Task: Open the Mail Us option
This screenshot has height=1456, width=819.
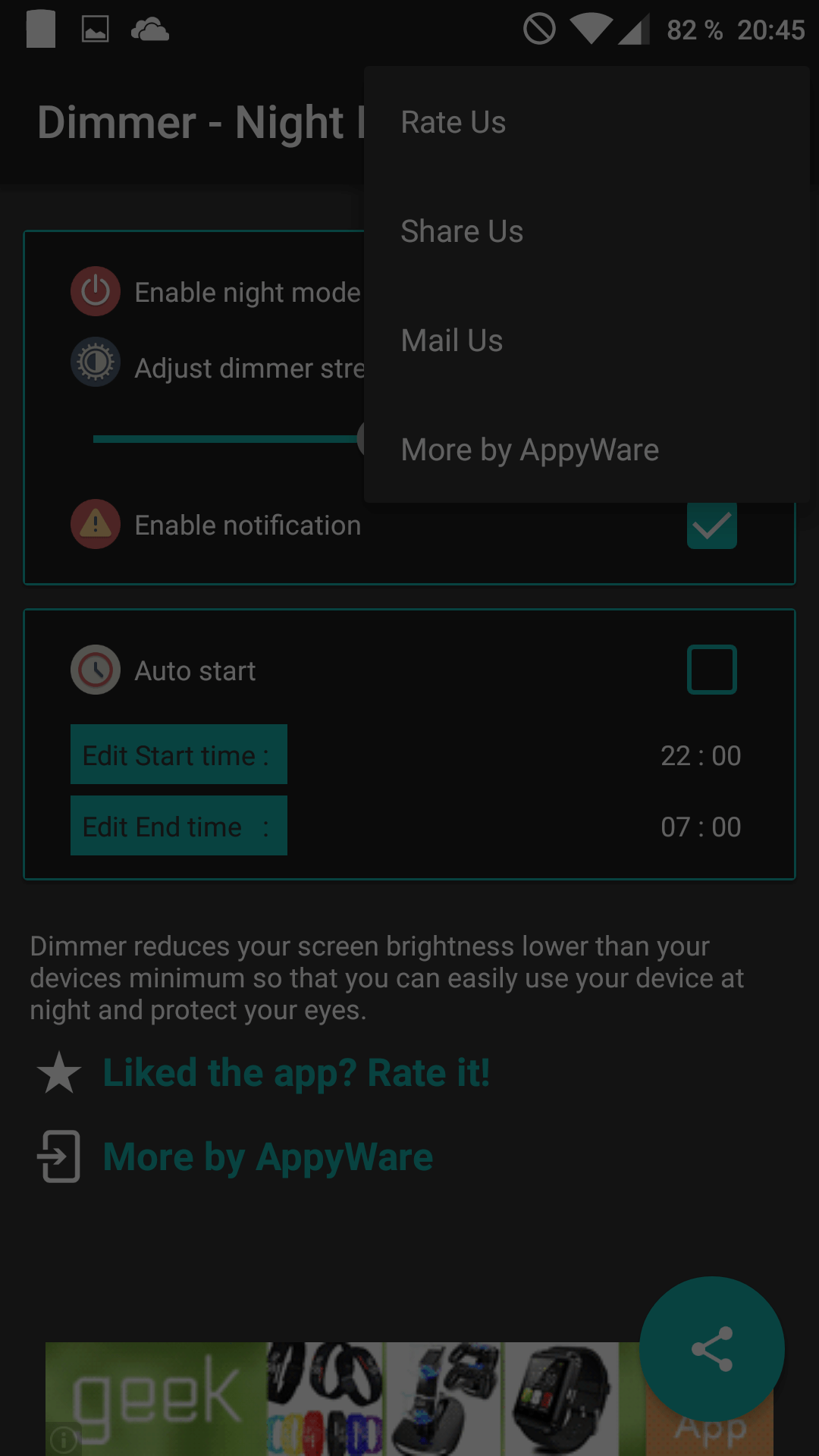Action: coord(586,340)
